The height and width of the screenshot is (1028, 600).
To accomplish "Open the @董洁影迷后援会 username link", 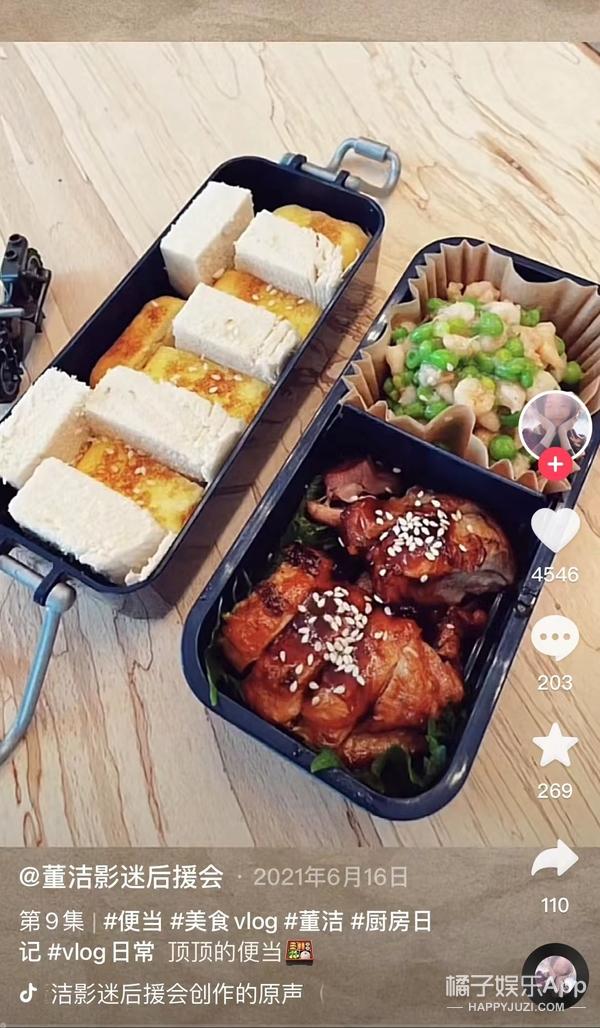I will pos(121,878).
